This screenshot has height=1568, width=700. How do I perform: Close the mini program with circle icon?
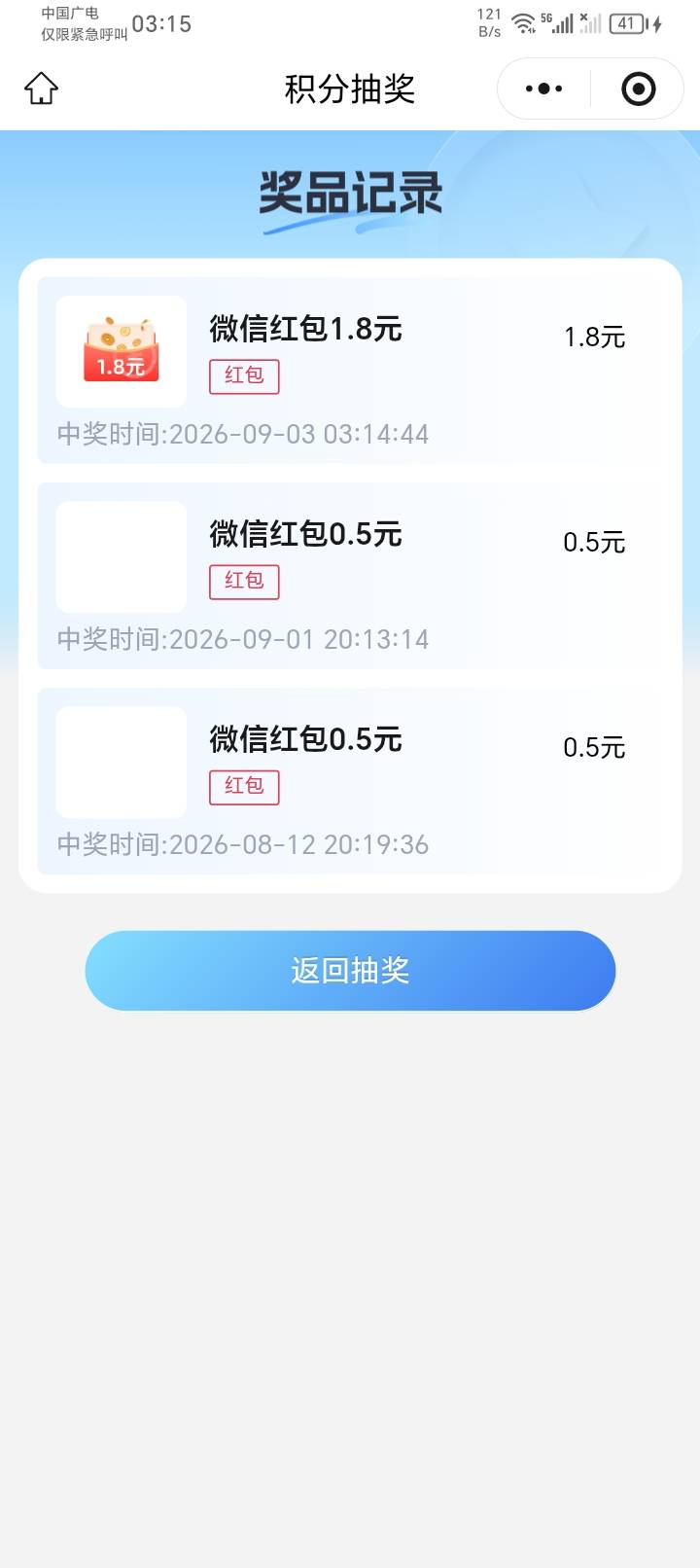pos(638,89)
